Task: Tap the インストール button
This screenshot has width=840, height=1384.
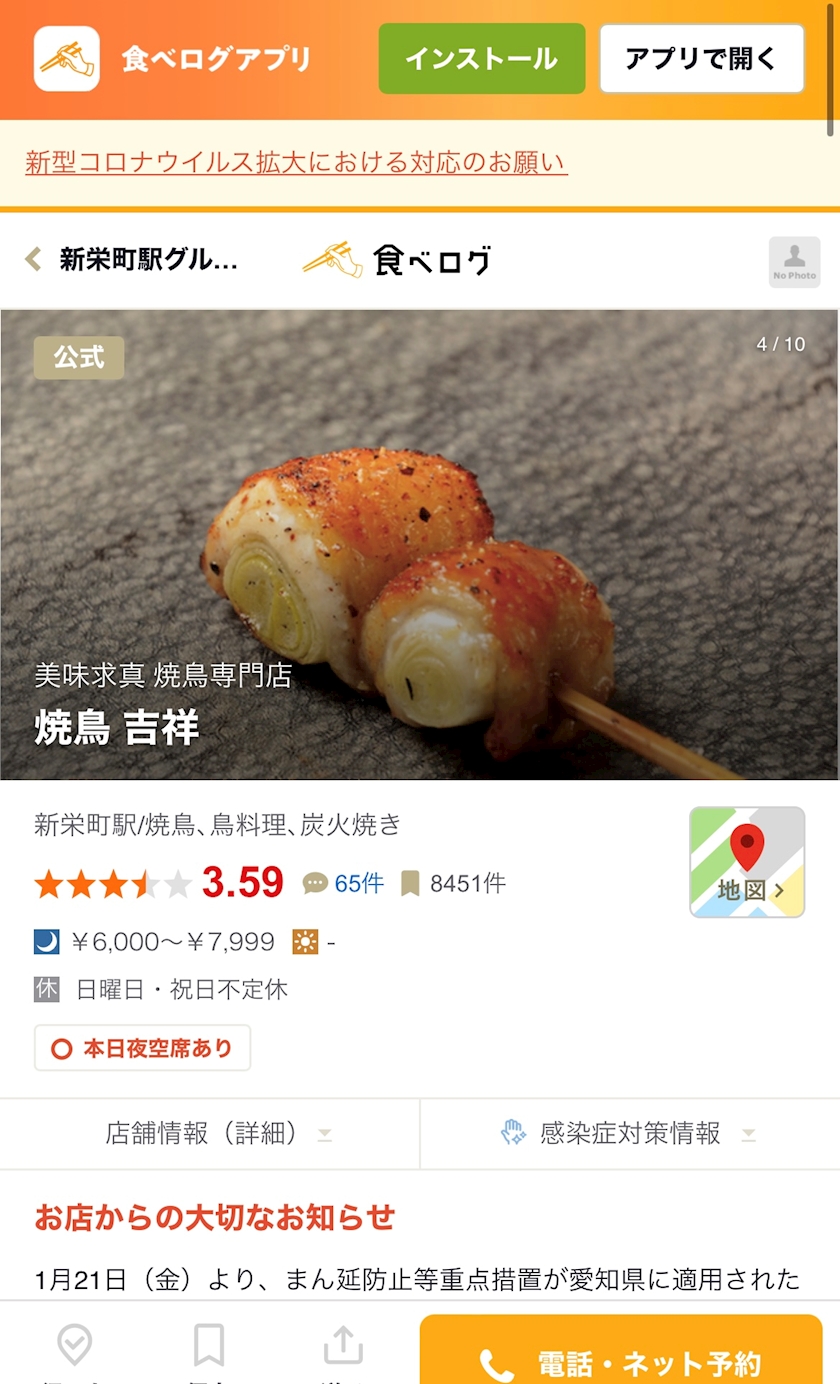Action: [x=481, y=59]
